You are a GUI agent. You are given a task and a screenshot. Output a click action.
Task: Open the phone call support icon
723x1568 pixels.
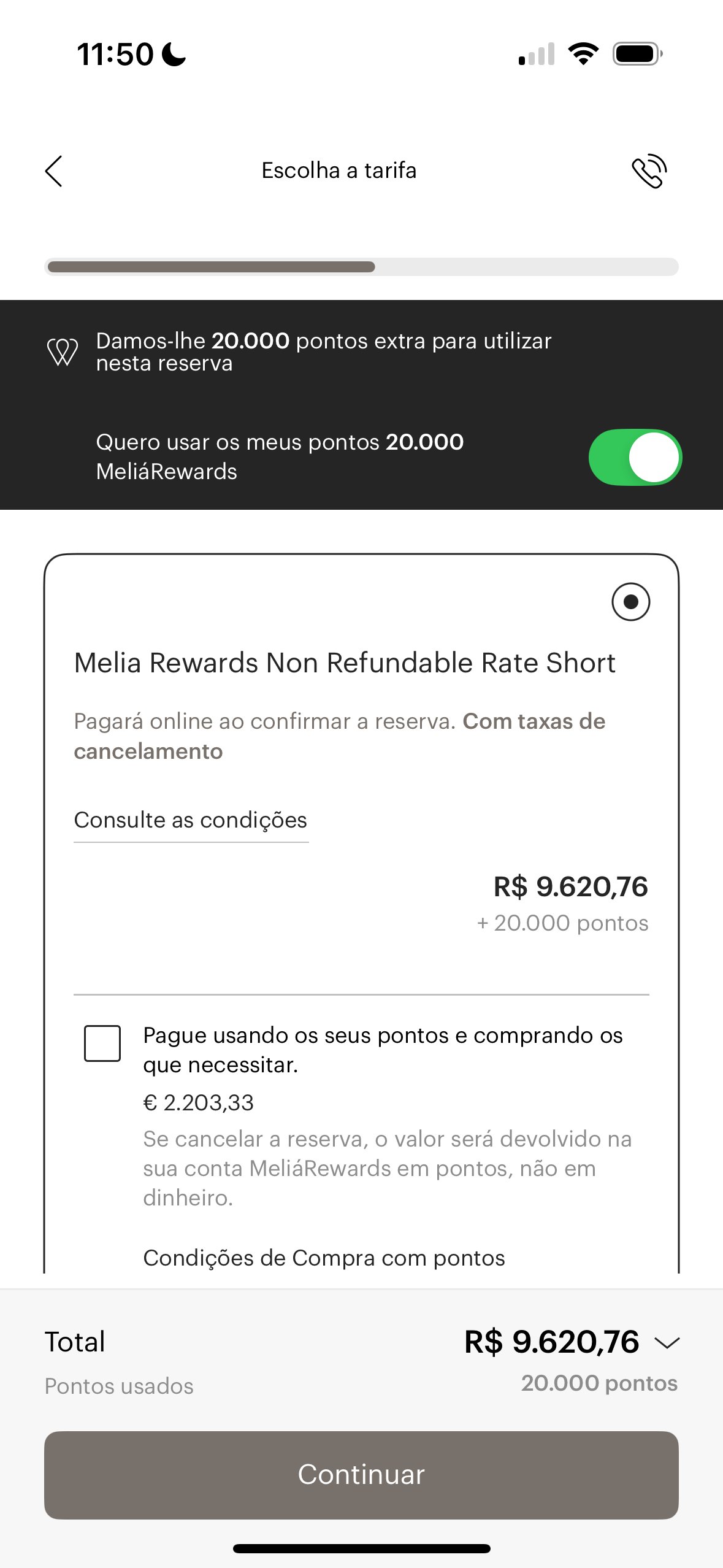click(x=649, y=171)
